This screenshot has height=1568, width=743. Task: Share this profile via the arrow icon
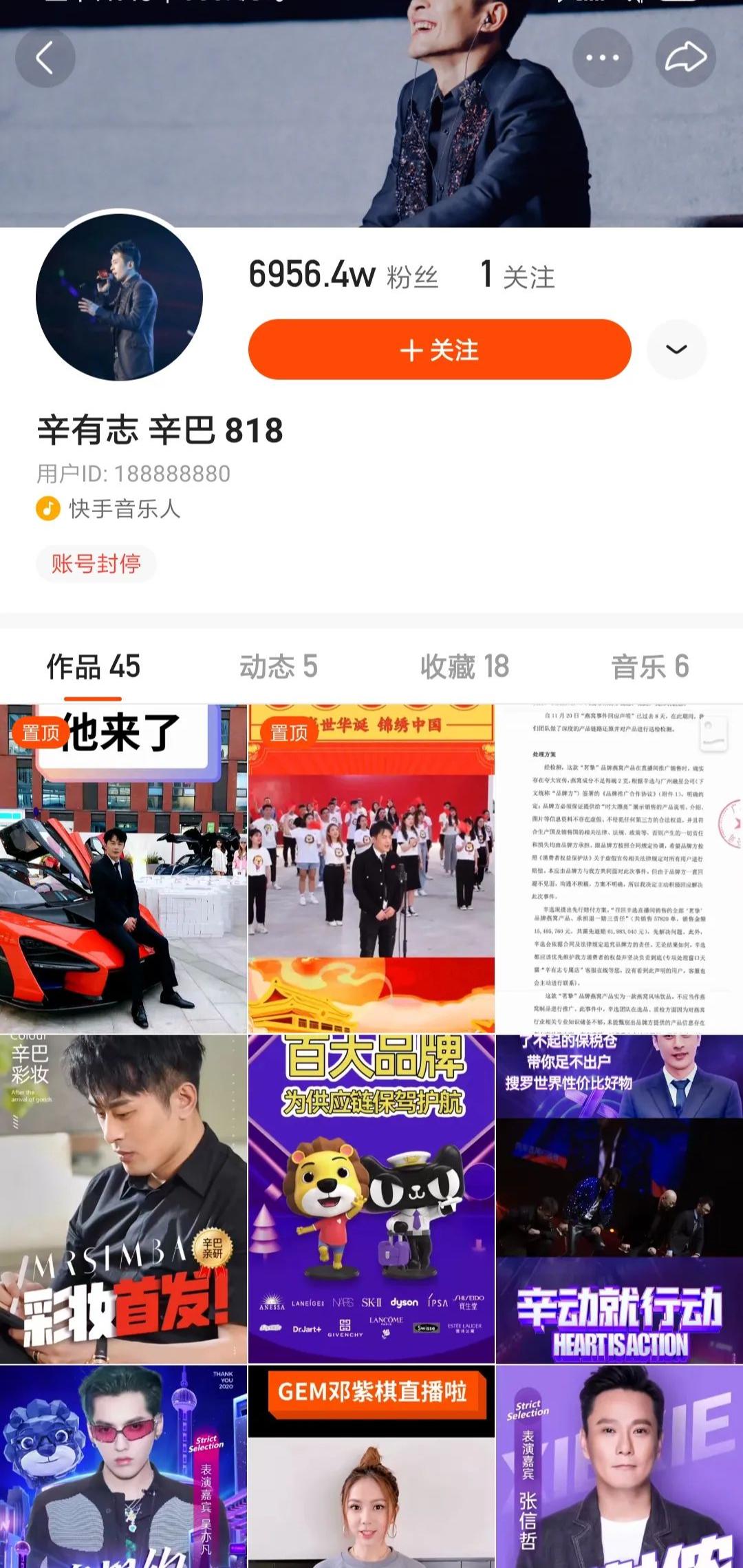[685, 57]
